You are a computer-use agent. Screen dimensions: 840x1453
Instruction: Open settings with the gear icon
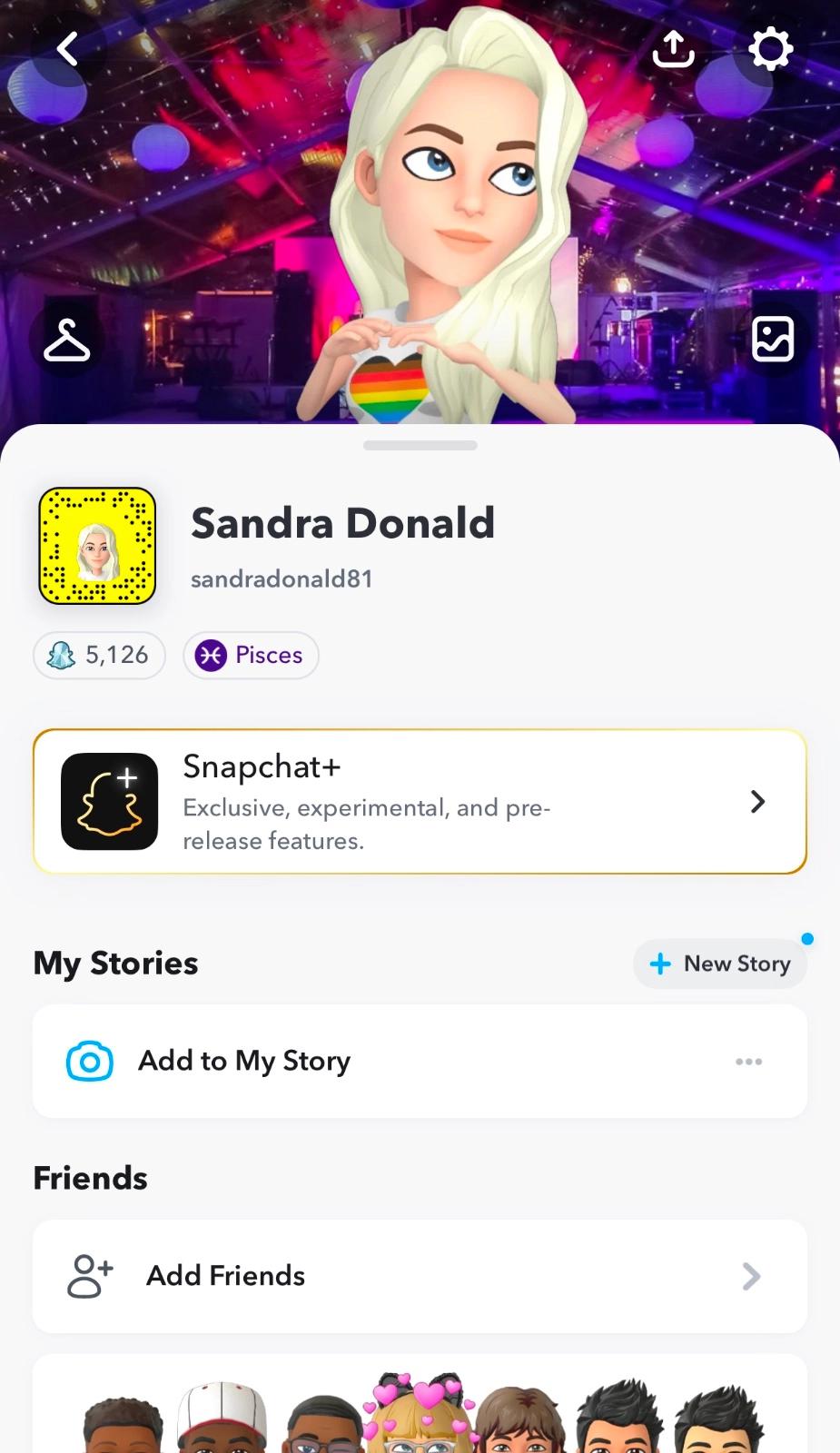point(770,49)
